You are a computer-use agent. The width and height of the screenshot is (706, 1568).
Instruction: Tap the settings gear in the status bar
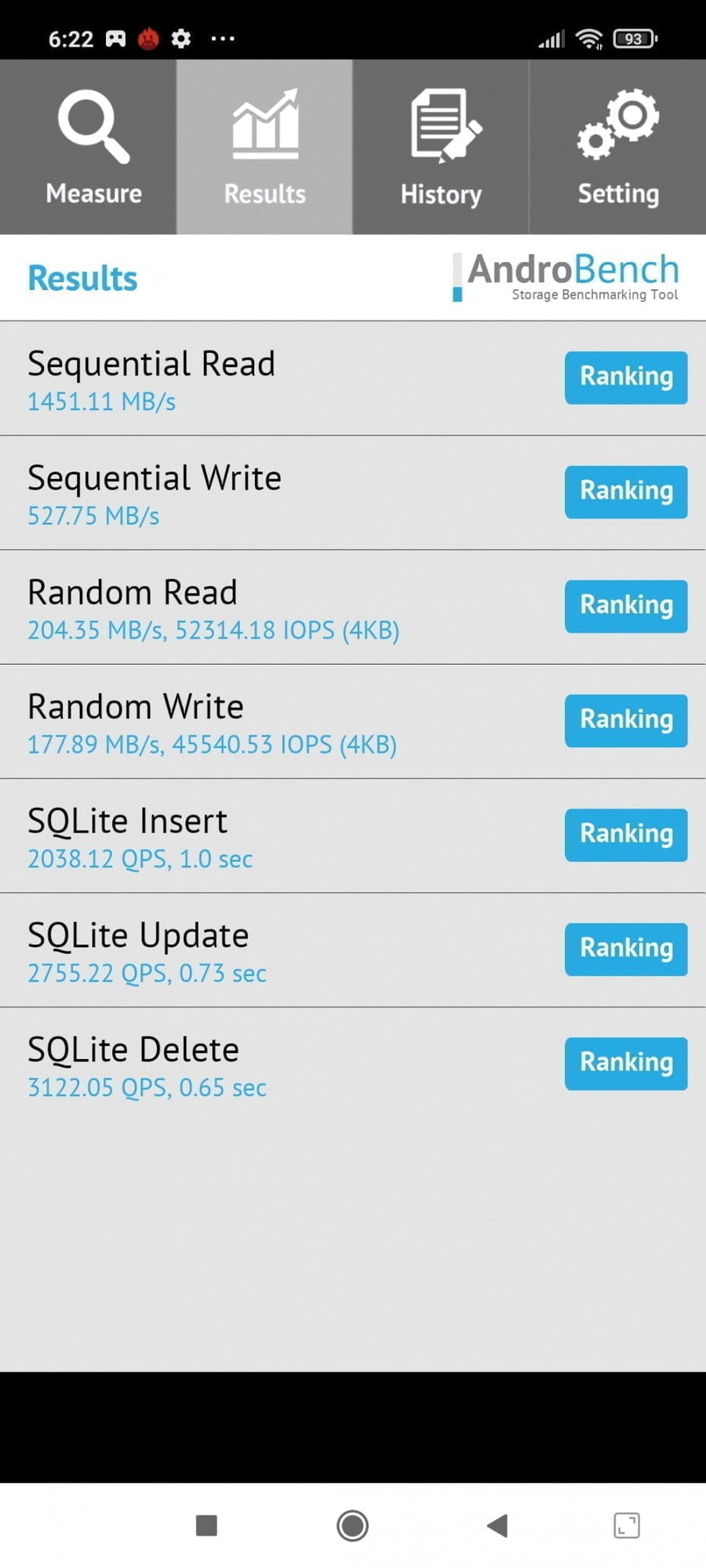click(x=180, y=38)
